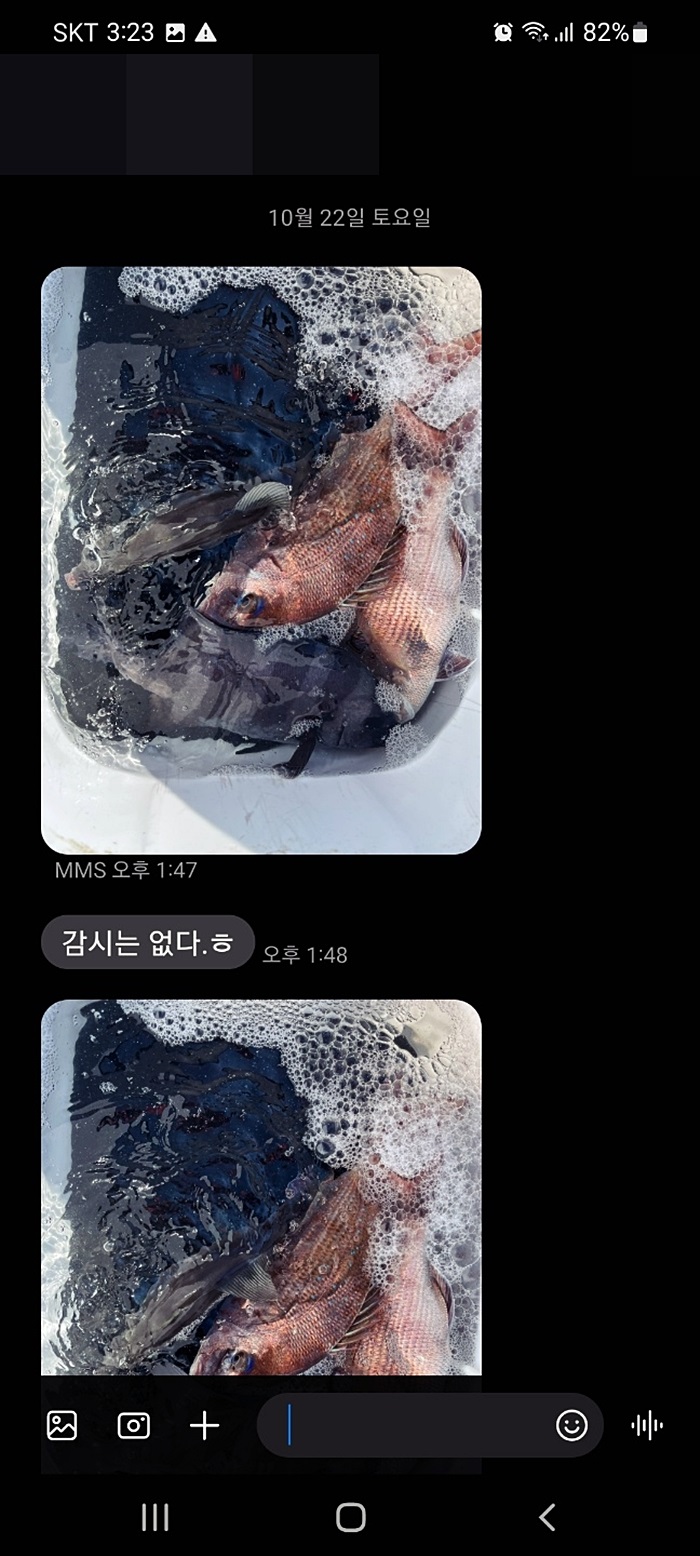The image size is (700, 1556).
Task: Open the emoji picker
Action: click(572, 1425)
